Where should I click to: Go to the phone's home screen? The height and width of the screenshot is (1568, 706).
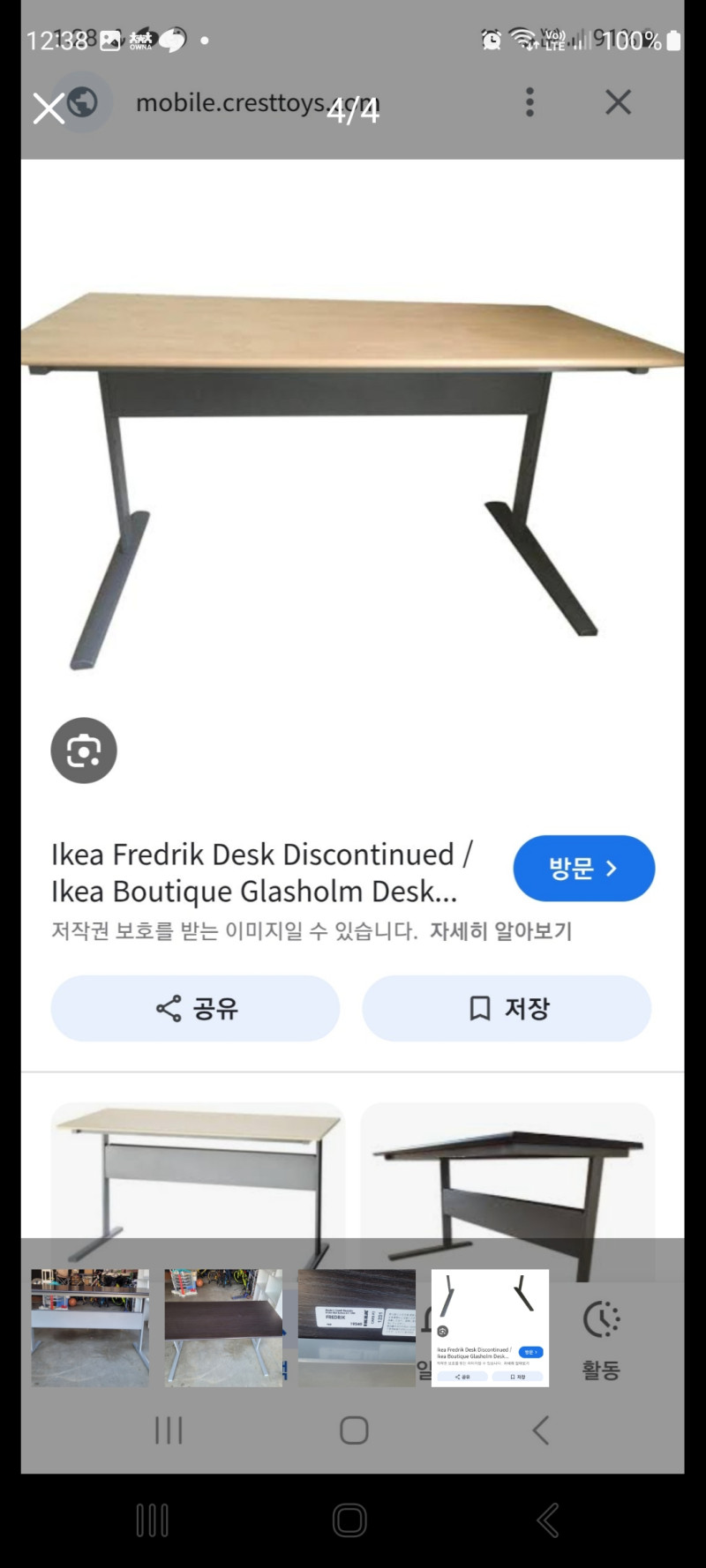(x=349, y=1519)
